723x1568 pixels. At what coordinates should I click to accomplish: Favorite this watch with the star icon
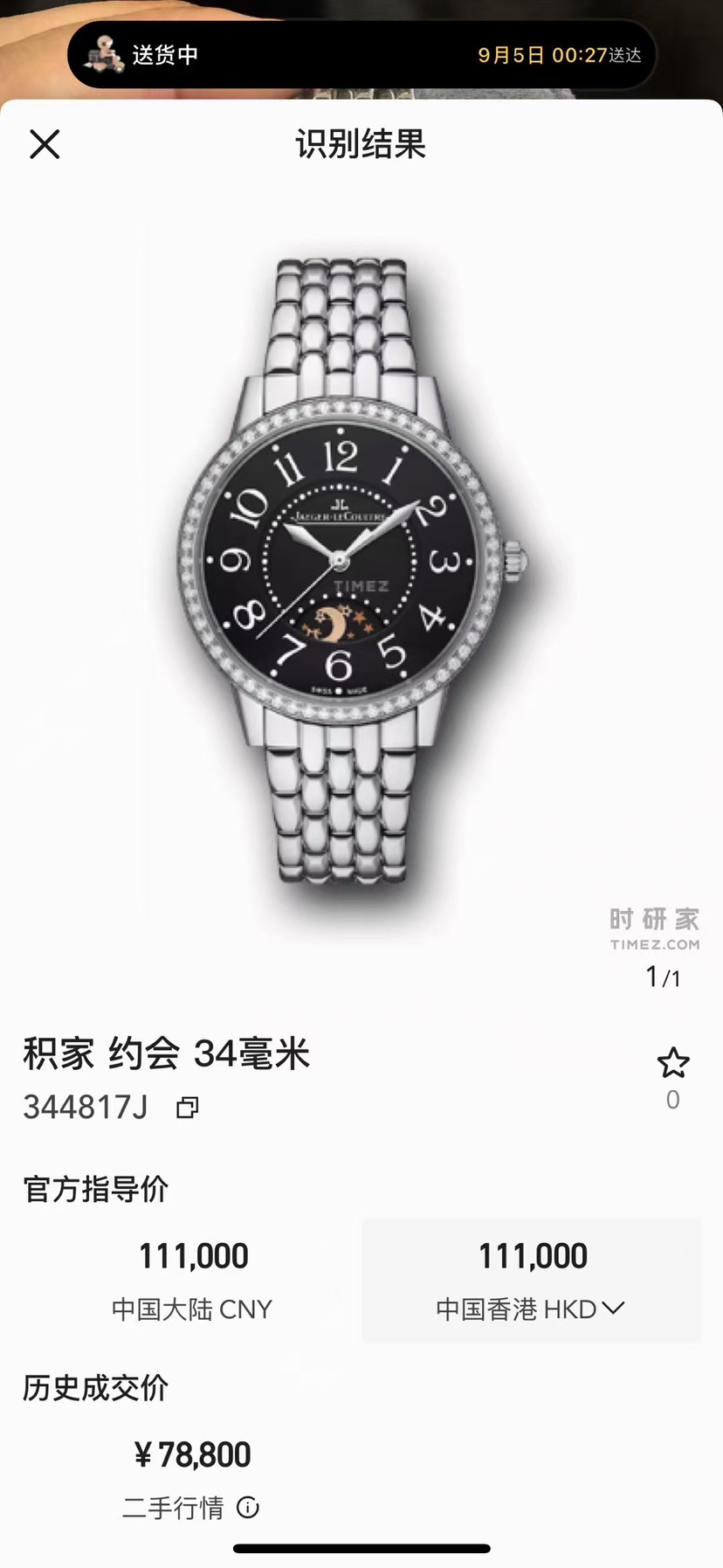click(x=672, y=1063)
